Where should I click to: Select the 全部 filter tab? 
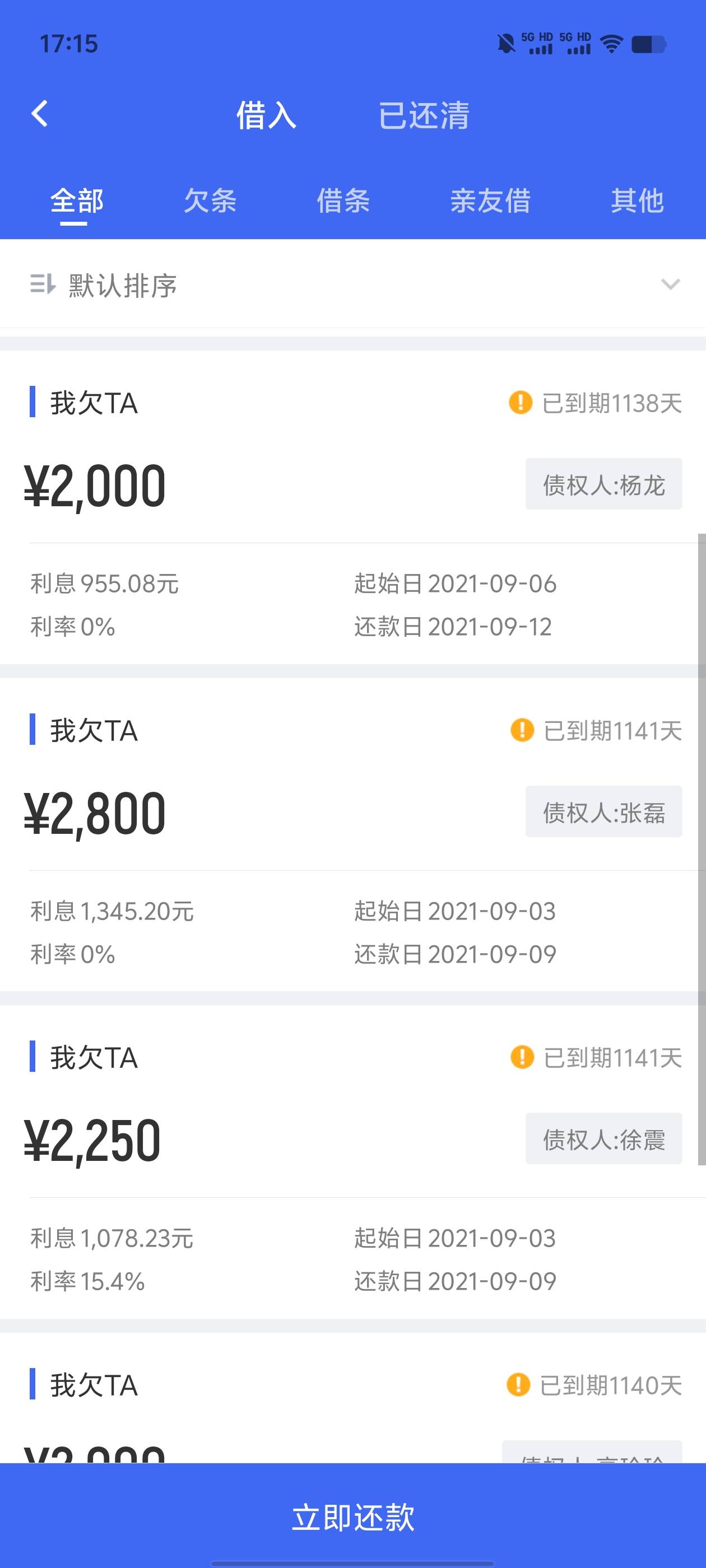tap(77, 201)
